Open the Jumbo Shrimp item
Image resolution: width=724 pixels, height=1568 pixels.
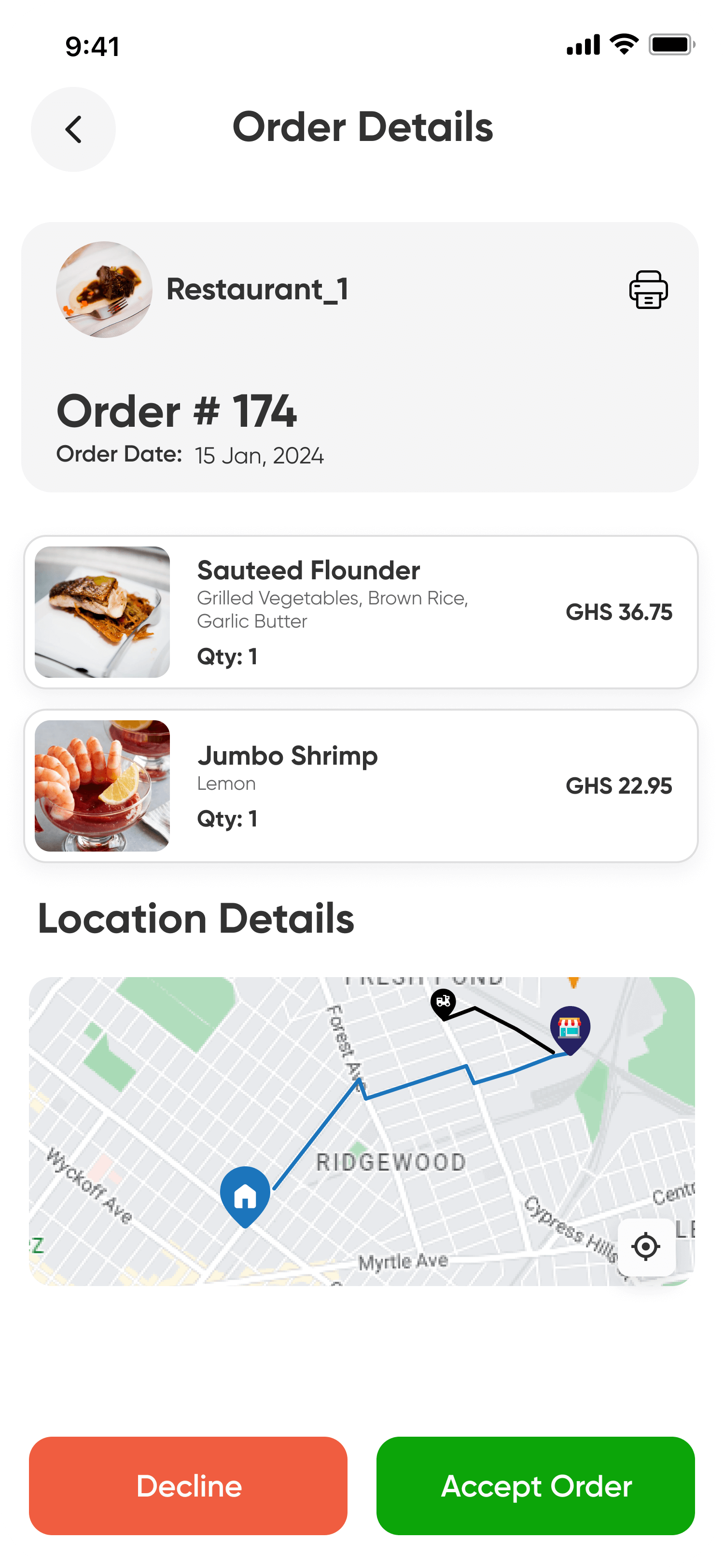(360, 785)
